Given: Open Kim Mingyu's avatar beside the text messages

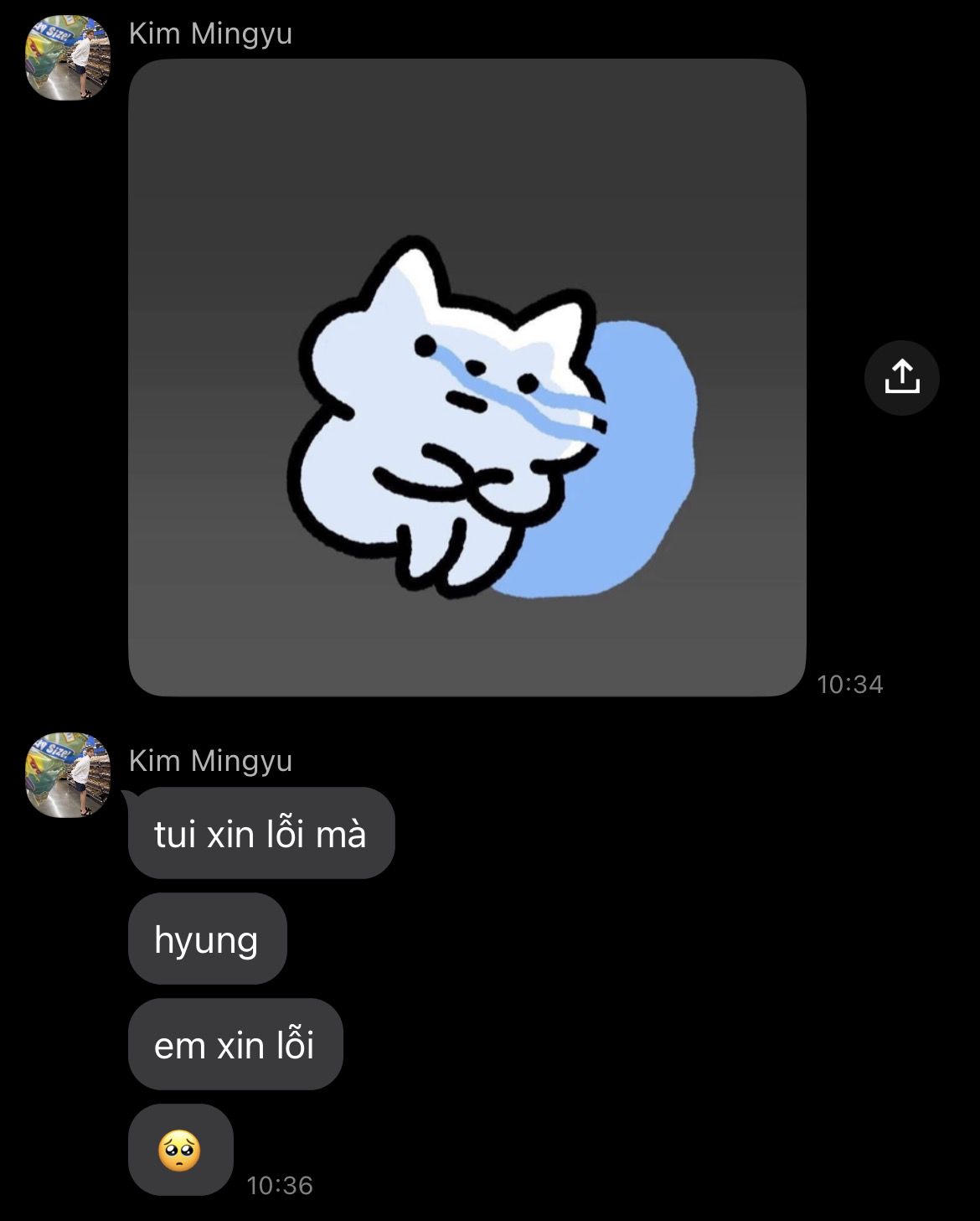Looking at the screenshot, I should coord(68,775).
